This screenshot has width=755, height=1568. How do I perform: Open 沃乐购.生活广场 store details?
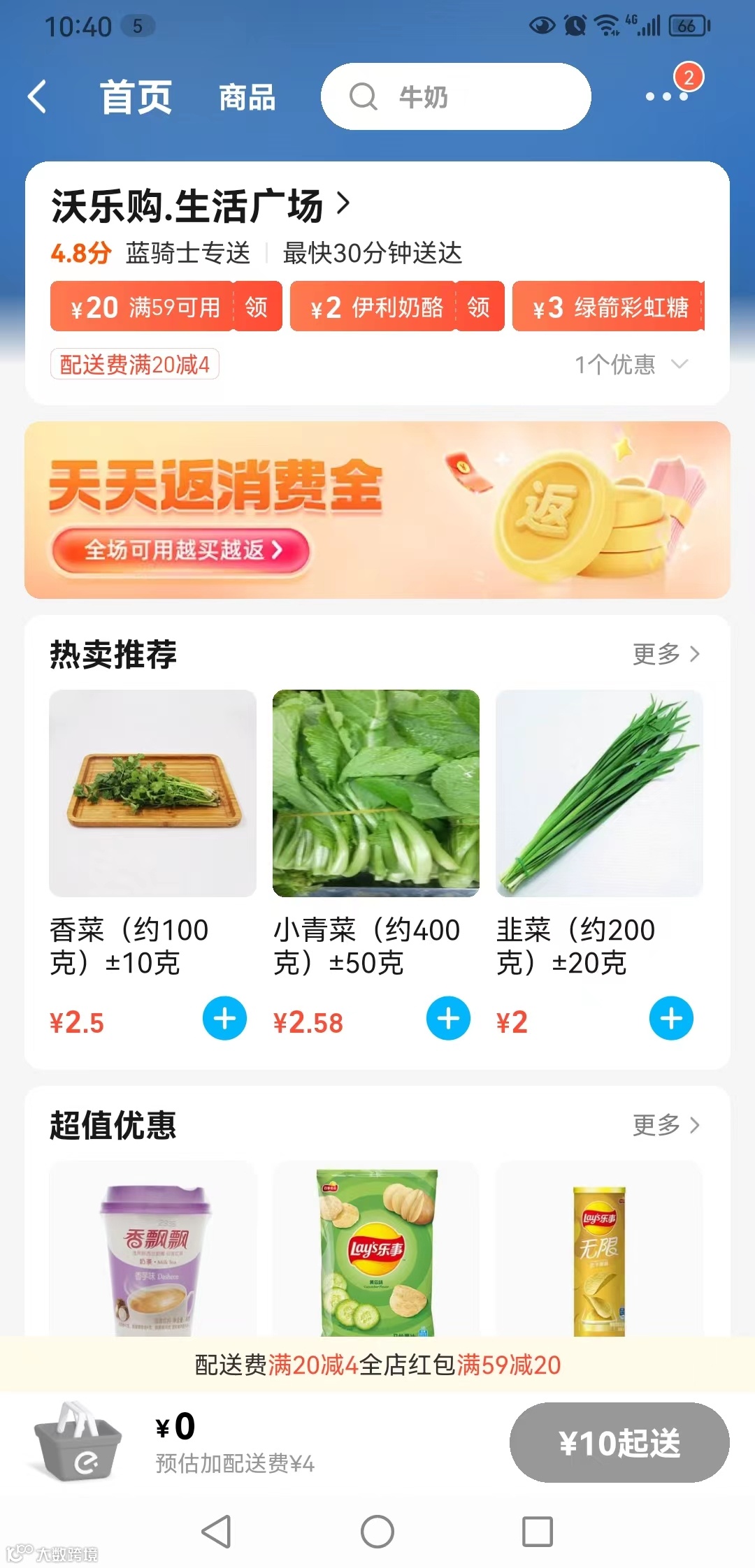(200, 205)
